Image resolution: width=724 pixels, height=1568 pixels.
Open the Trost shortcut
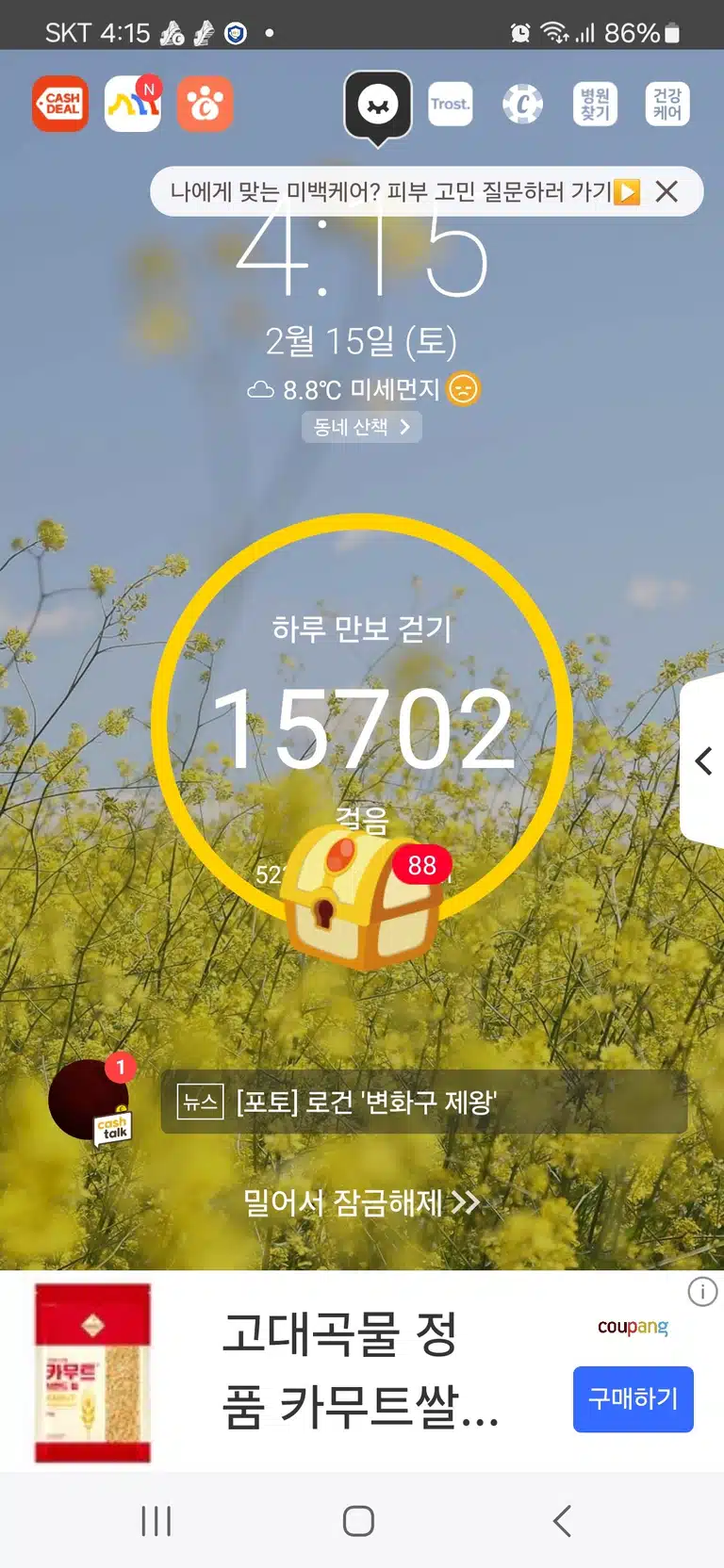451,104
